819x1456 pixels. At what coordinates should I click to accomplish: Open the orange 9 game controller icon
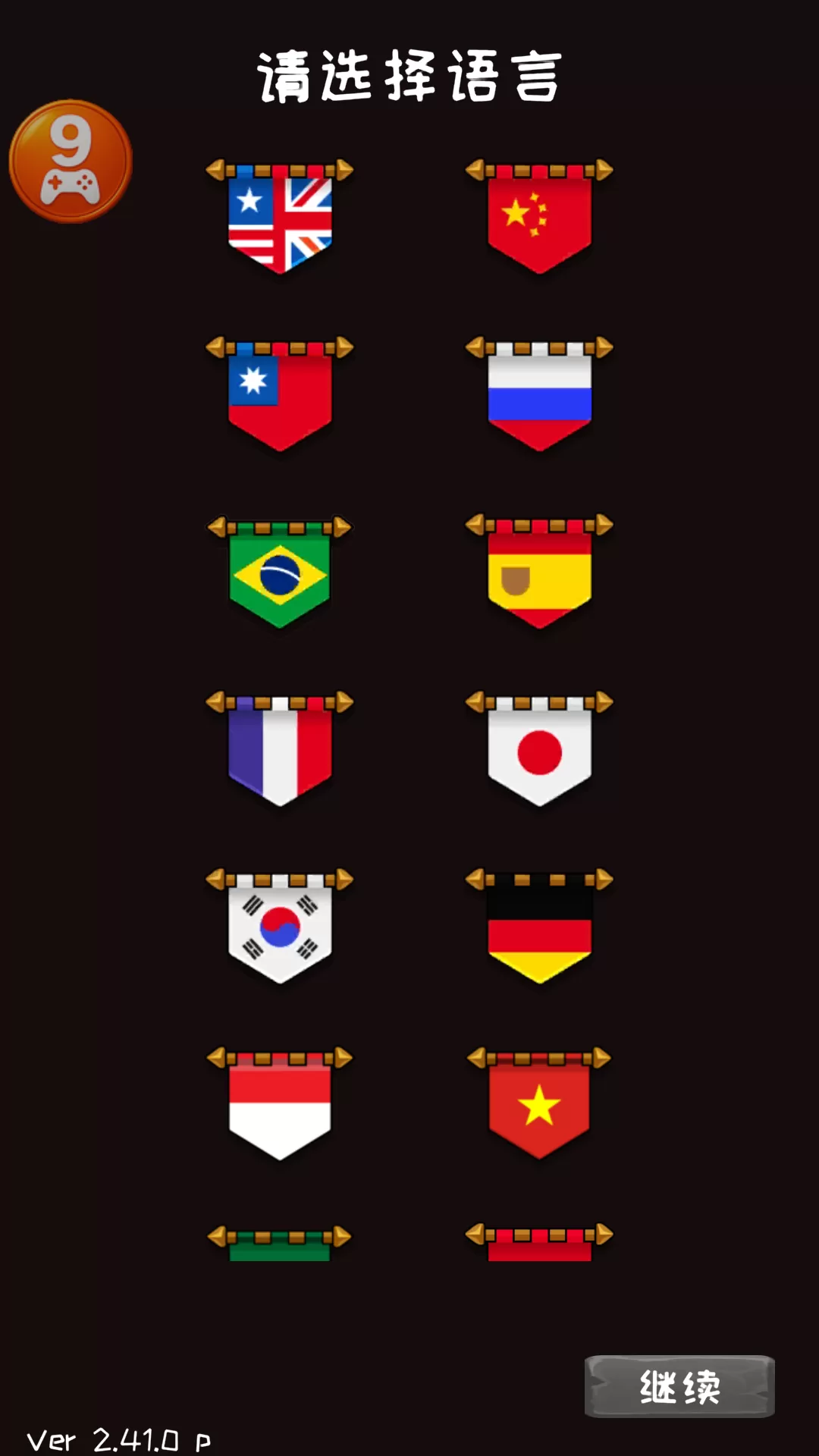pyautogui.click(x=71, y=162)
